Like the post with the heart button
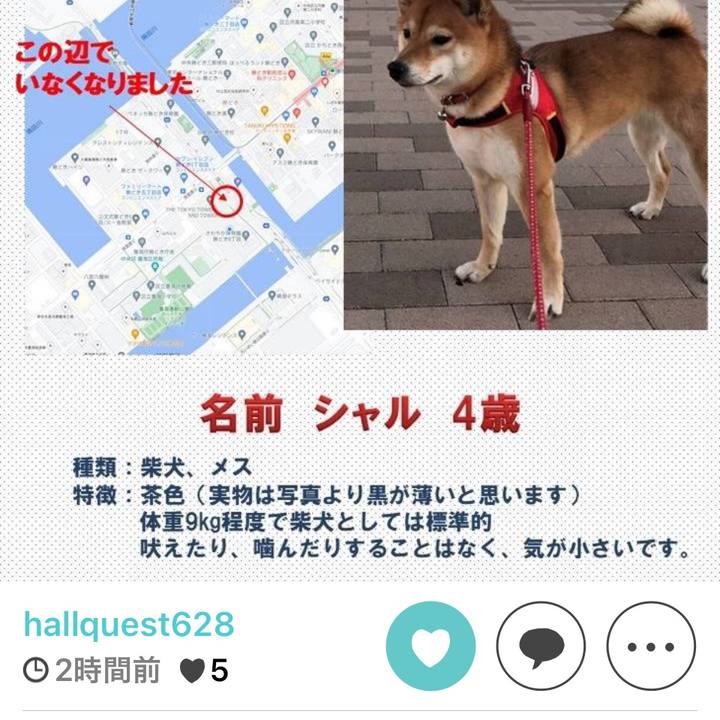Screen dimensions: 720x720 click(430, 645)
